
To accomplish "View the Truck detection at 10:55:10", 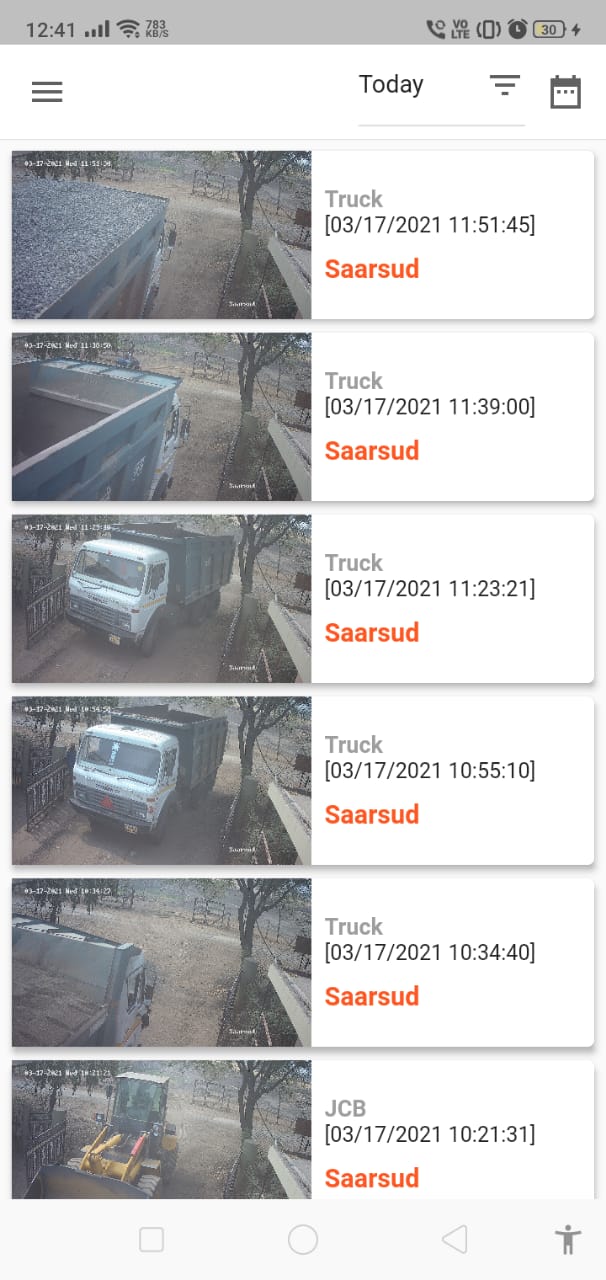I will coord(302,781).
